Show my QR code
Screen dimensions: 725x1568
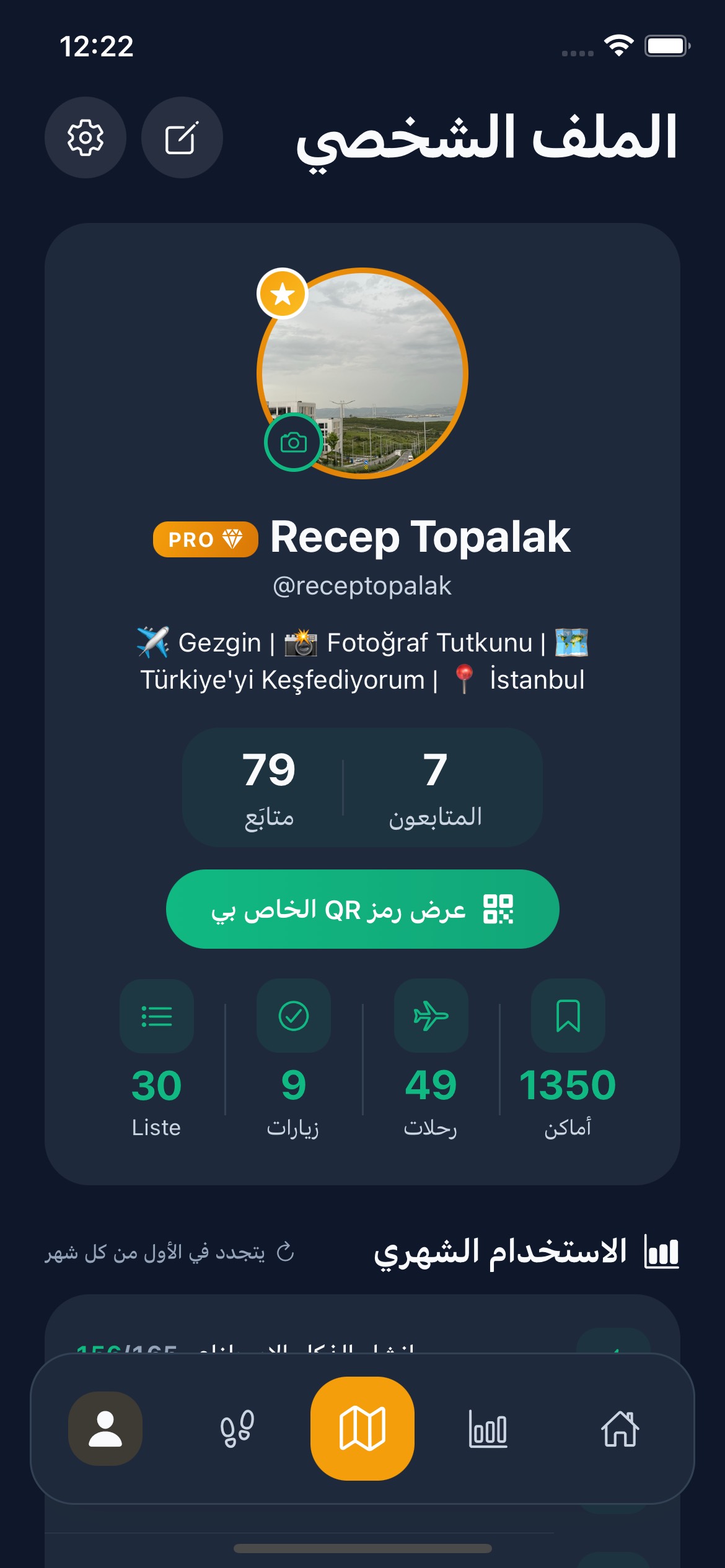[x=362, y=909]
